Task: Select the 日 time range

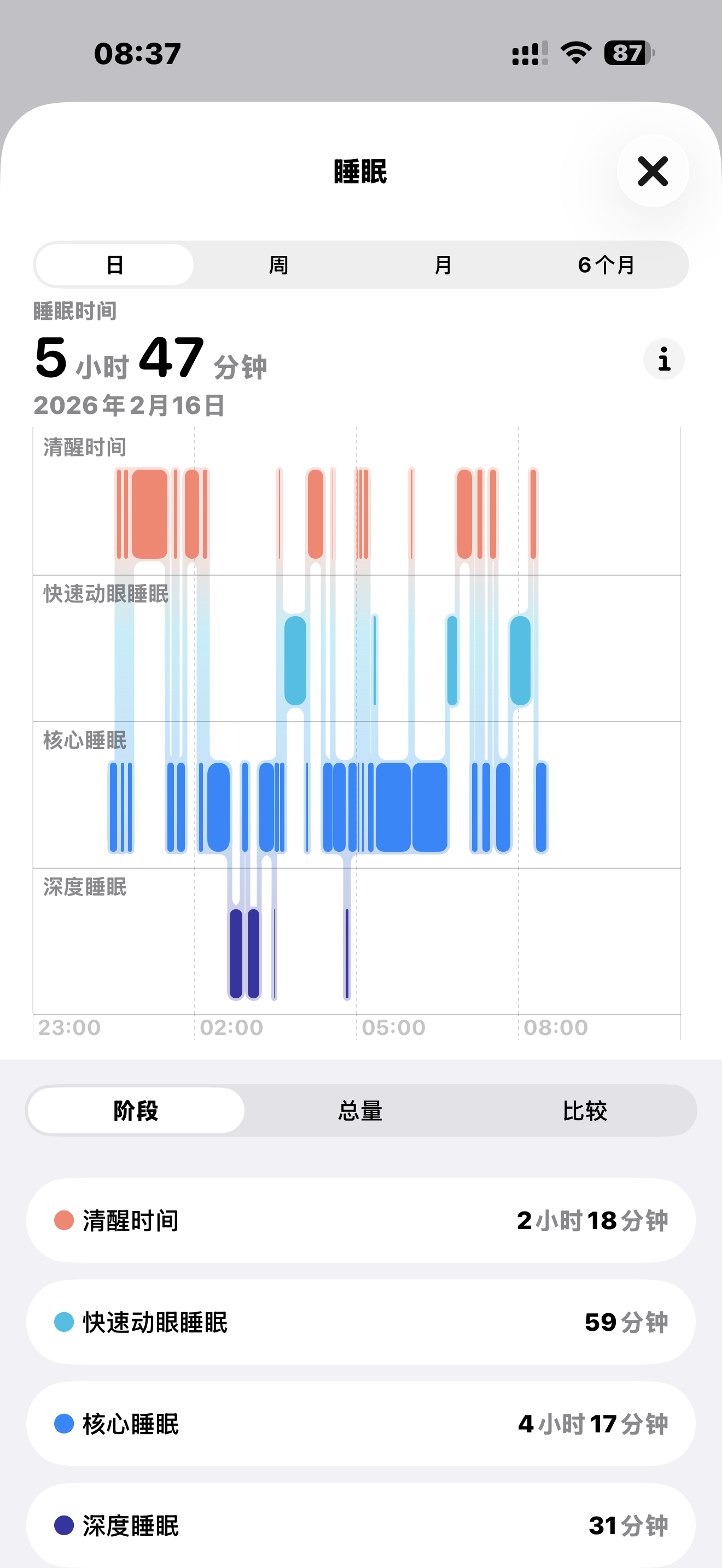Action: pos(115,265)
